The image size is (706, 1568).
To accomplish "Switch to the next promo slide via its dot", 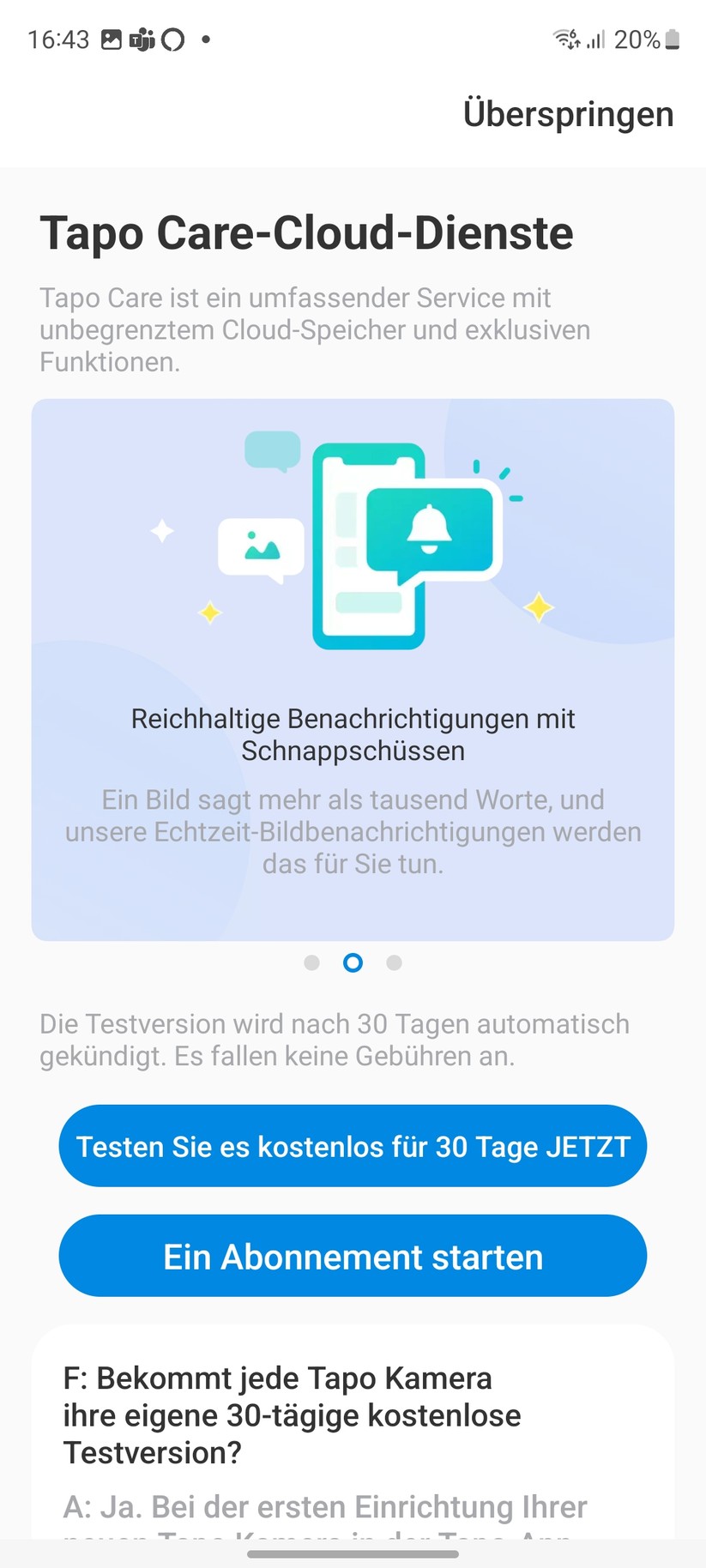I will [394, 962].
